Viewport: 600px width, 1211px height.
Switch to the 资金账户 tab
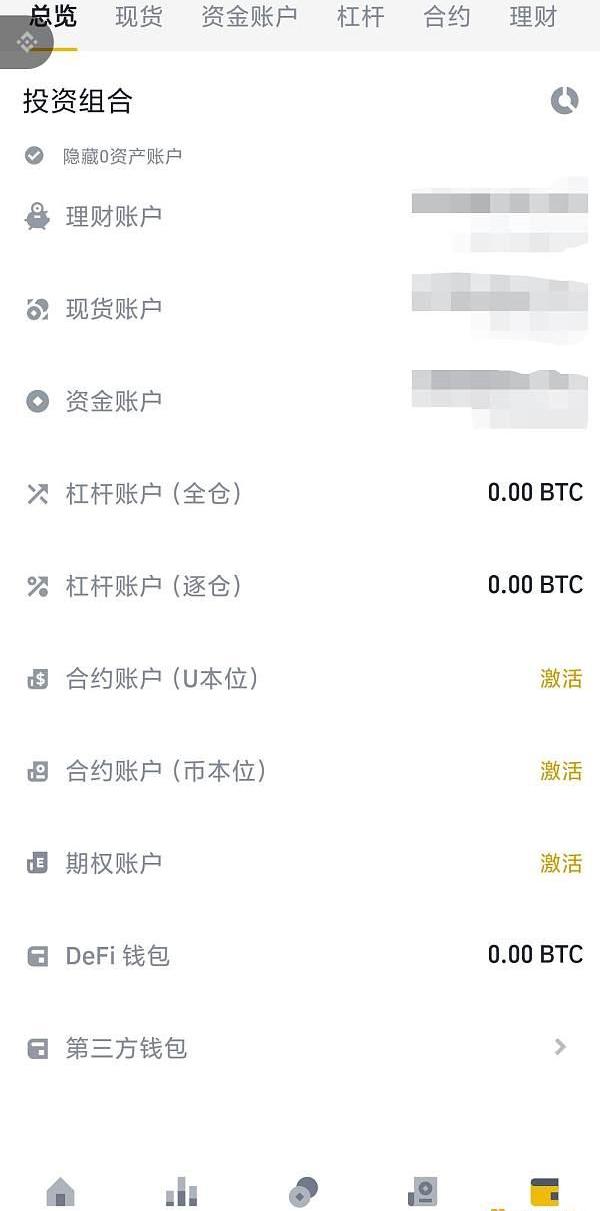[249, 17]
